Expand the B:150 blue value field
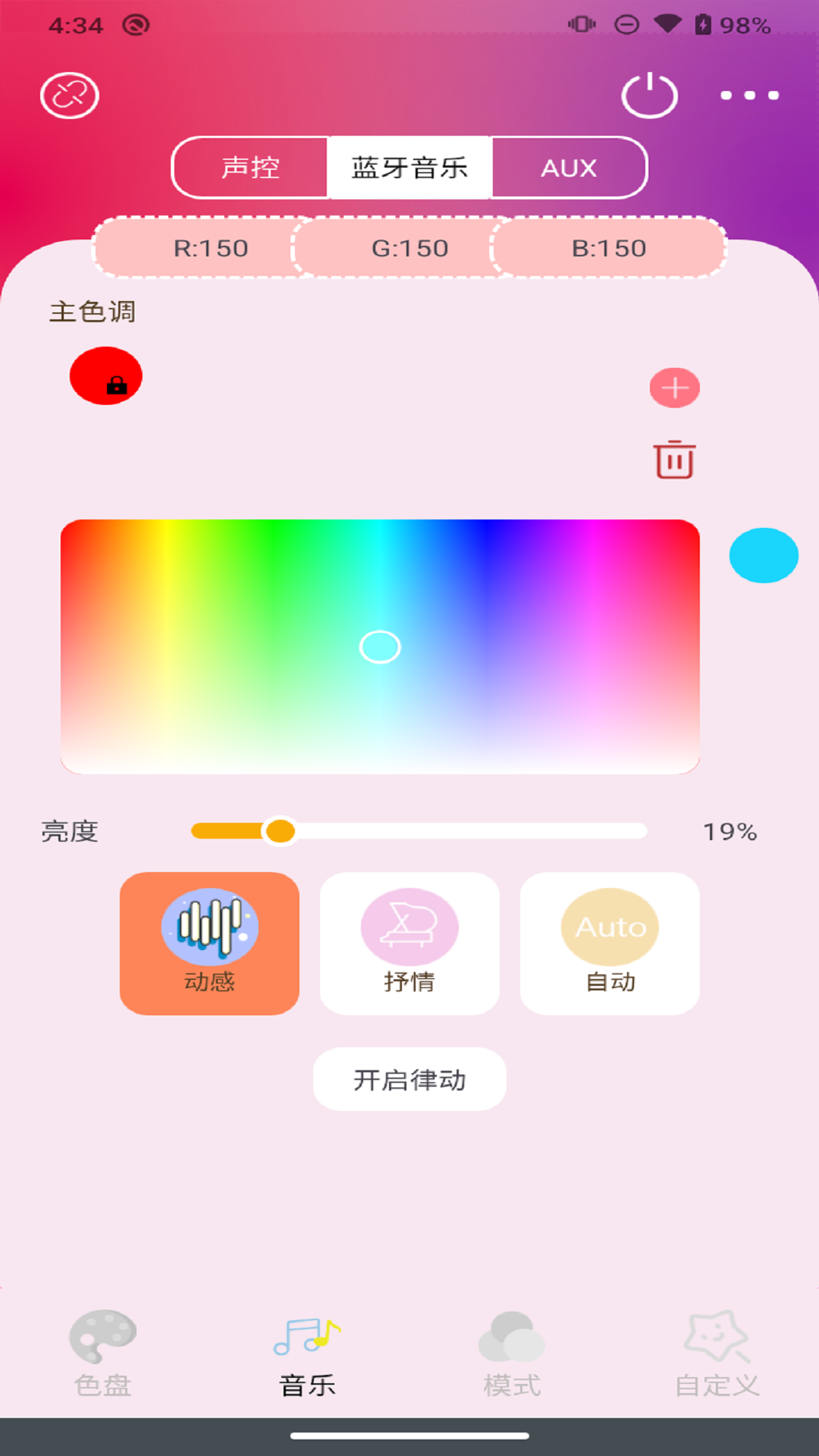Screen dimensions: 819x1456 coord(607,248)
